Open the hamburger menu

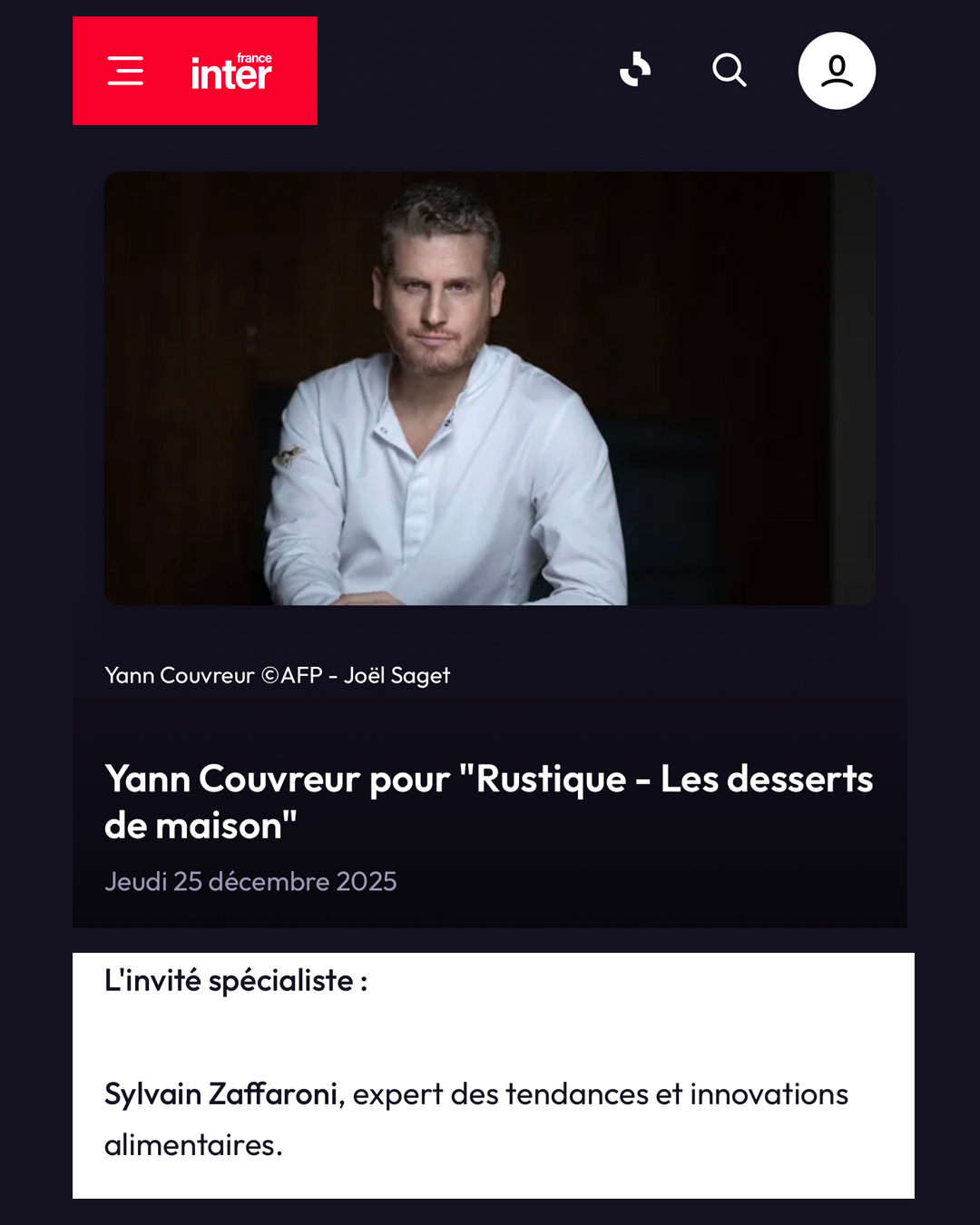[x=125, y=71]
